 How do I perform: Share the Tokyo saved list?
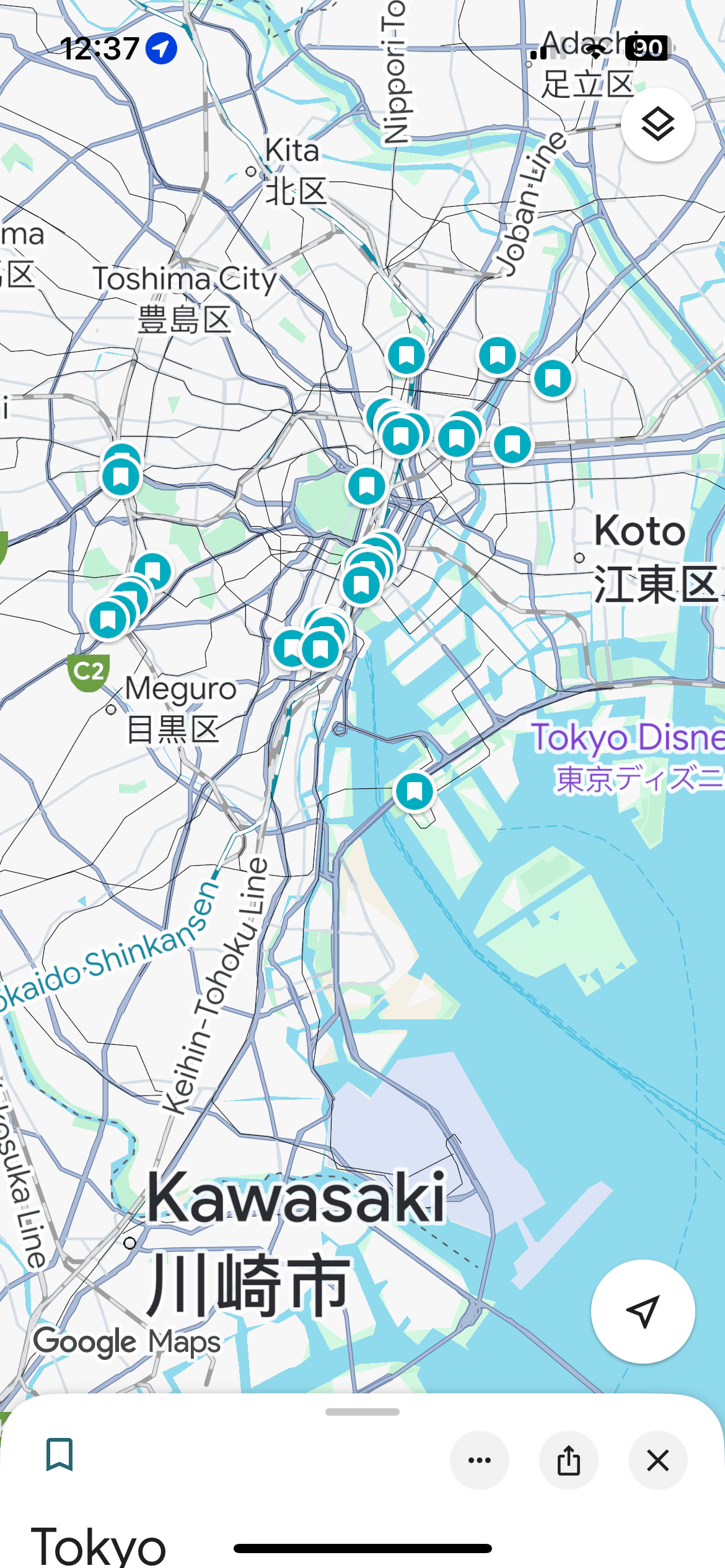coord(568,1460)
